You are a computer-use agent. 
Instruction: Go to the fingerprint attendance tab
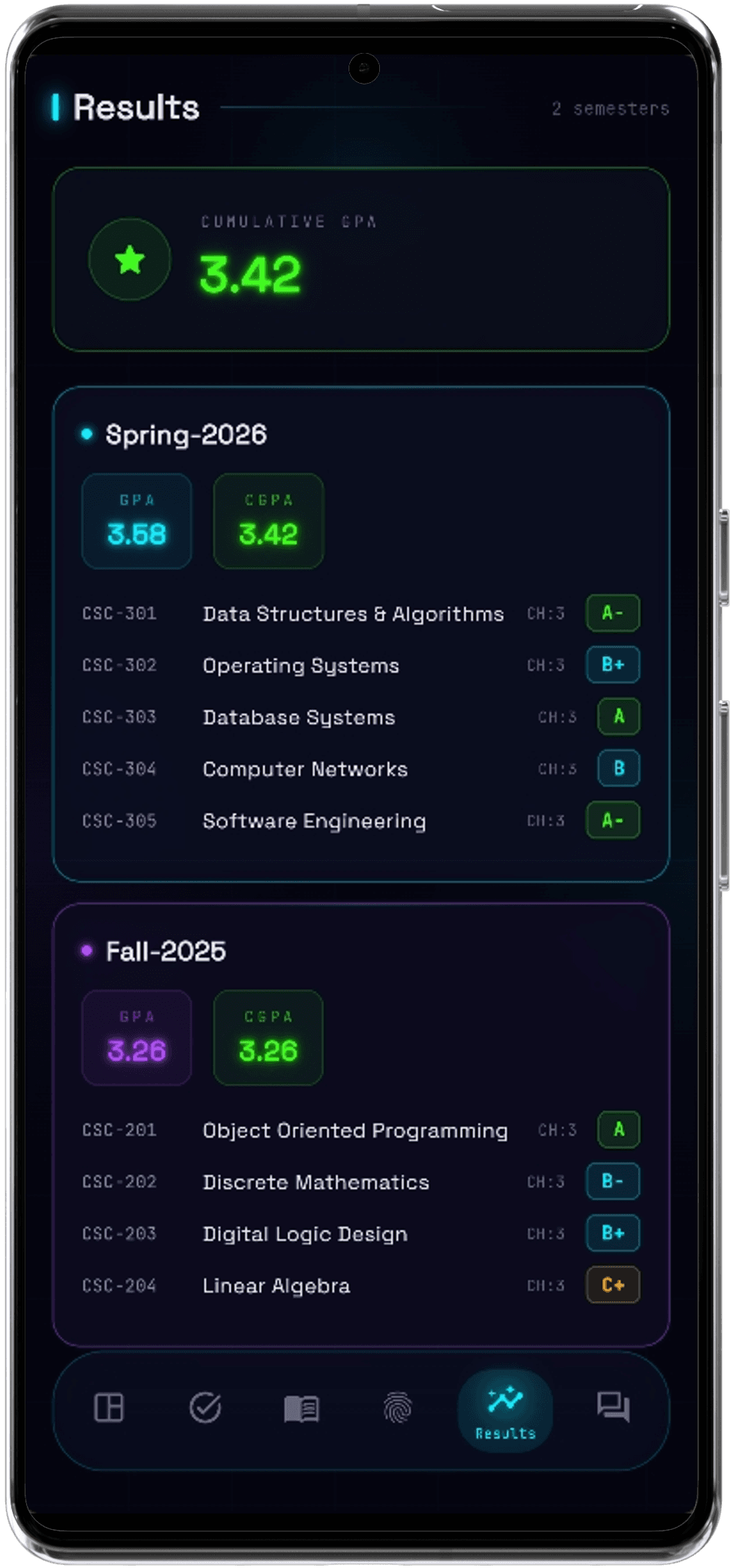398,1408
